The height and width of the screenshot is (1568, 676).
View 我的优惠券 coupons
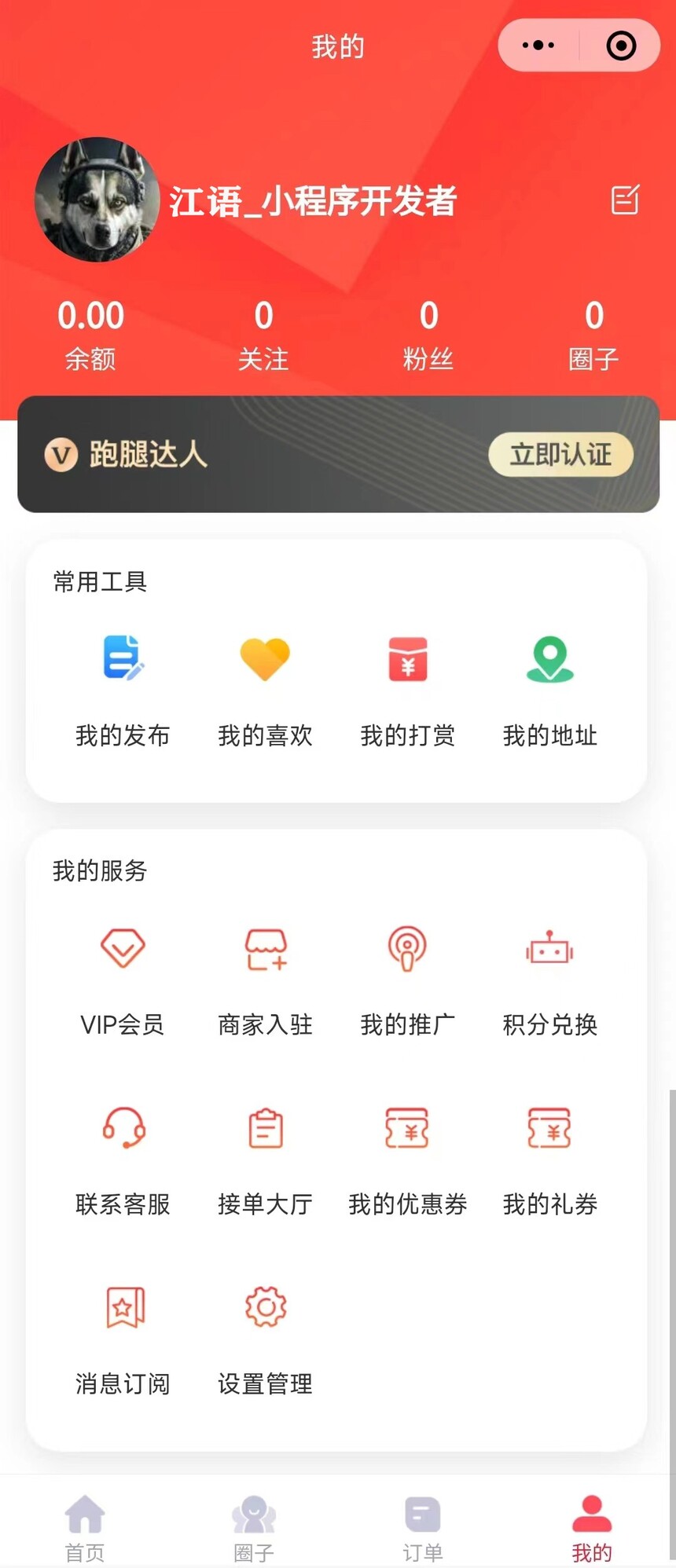pyautogui.click(x=407, y=1156)
